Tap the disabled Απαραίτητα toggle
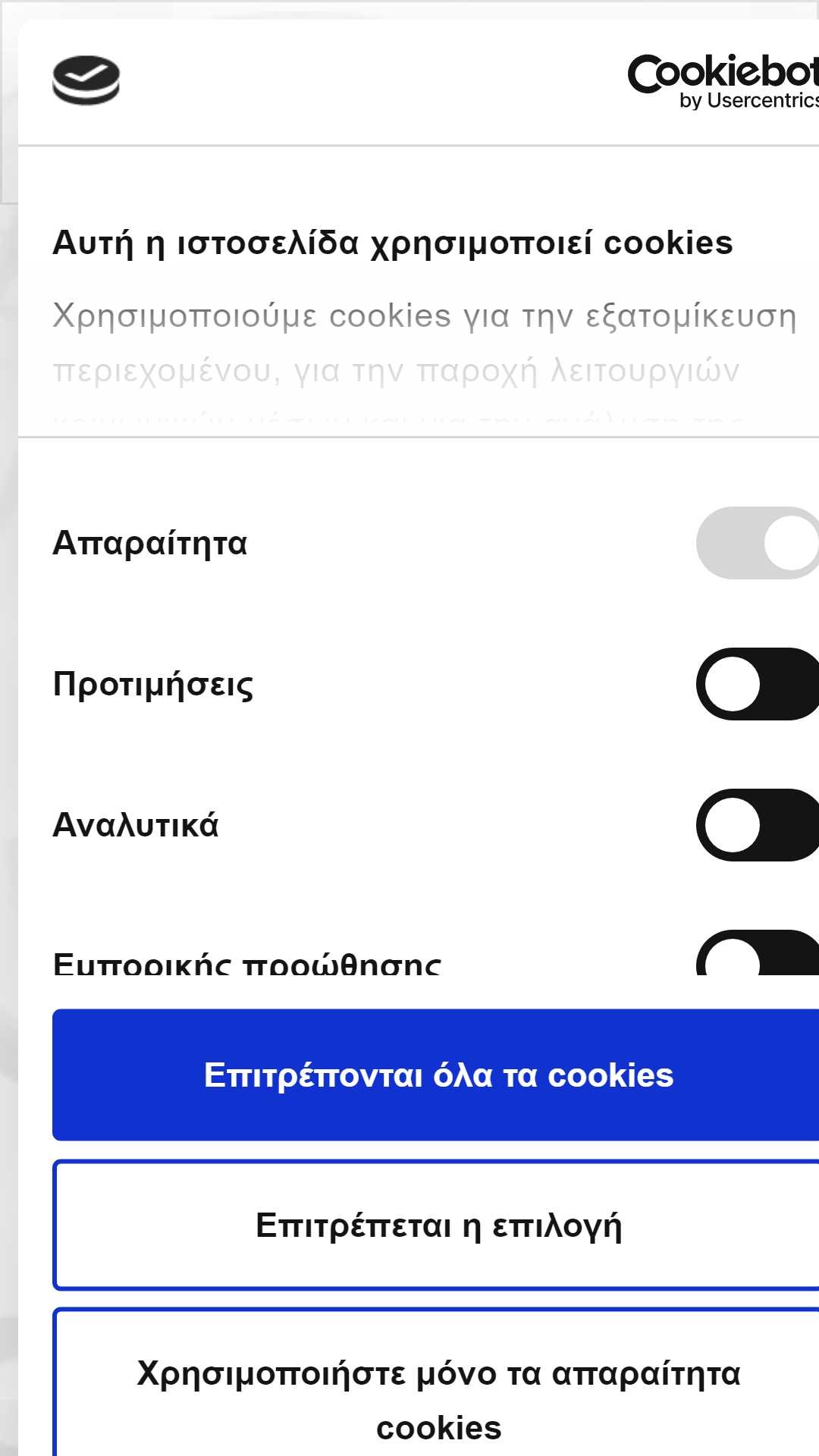The width and height of the screenshot is (819, 1456). 758,543
